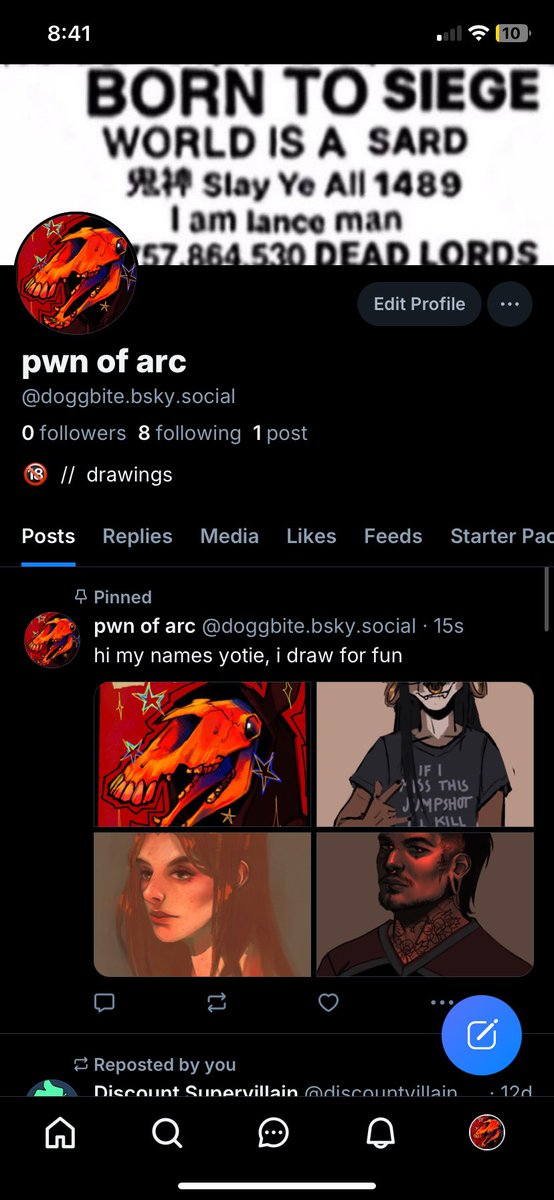Compose a new post
This screenshot has height=1200, width=554.
[x=482, y=1035]
